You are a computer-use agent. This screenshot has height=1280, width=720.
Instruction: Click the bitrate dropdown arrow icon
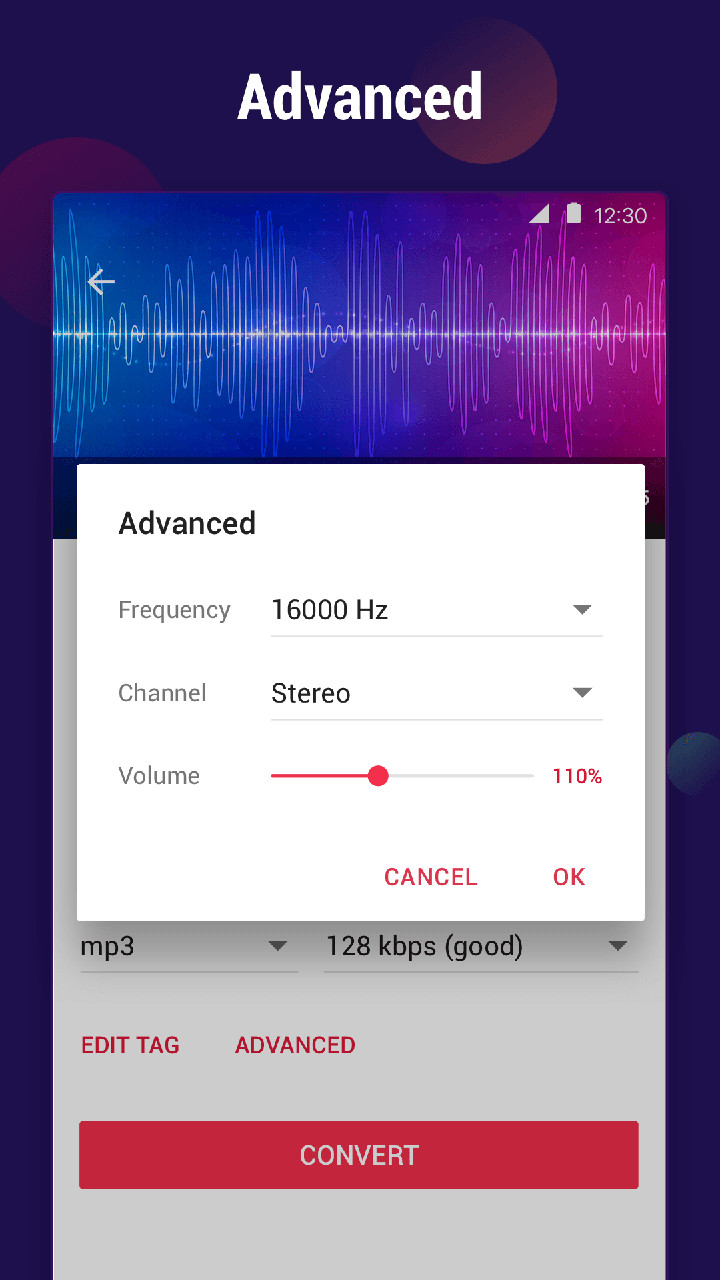click(x=620, y=946)
